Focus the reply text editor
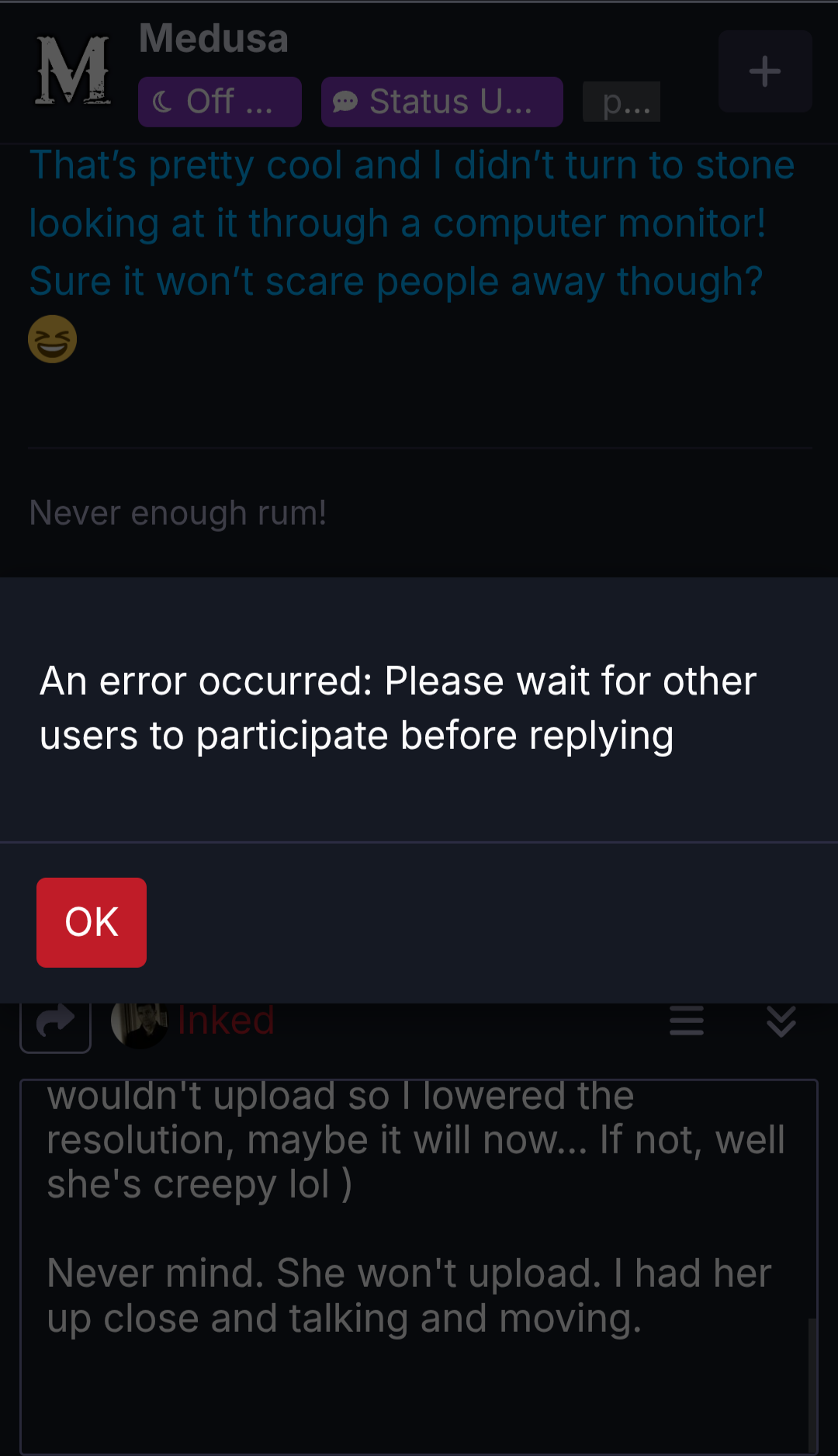The width and height of the screenshot is (838, 1456). click(419, 1267)
